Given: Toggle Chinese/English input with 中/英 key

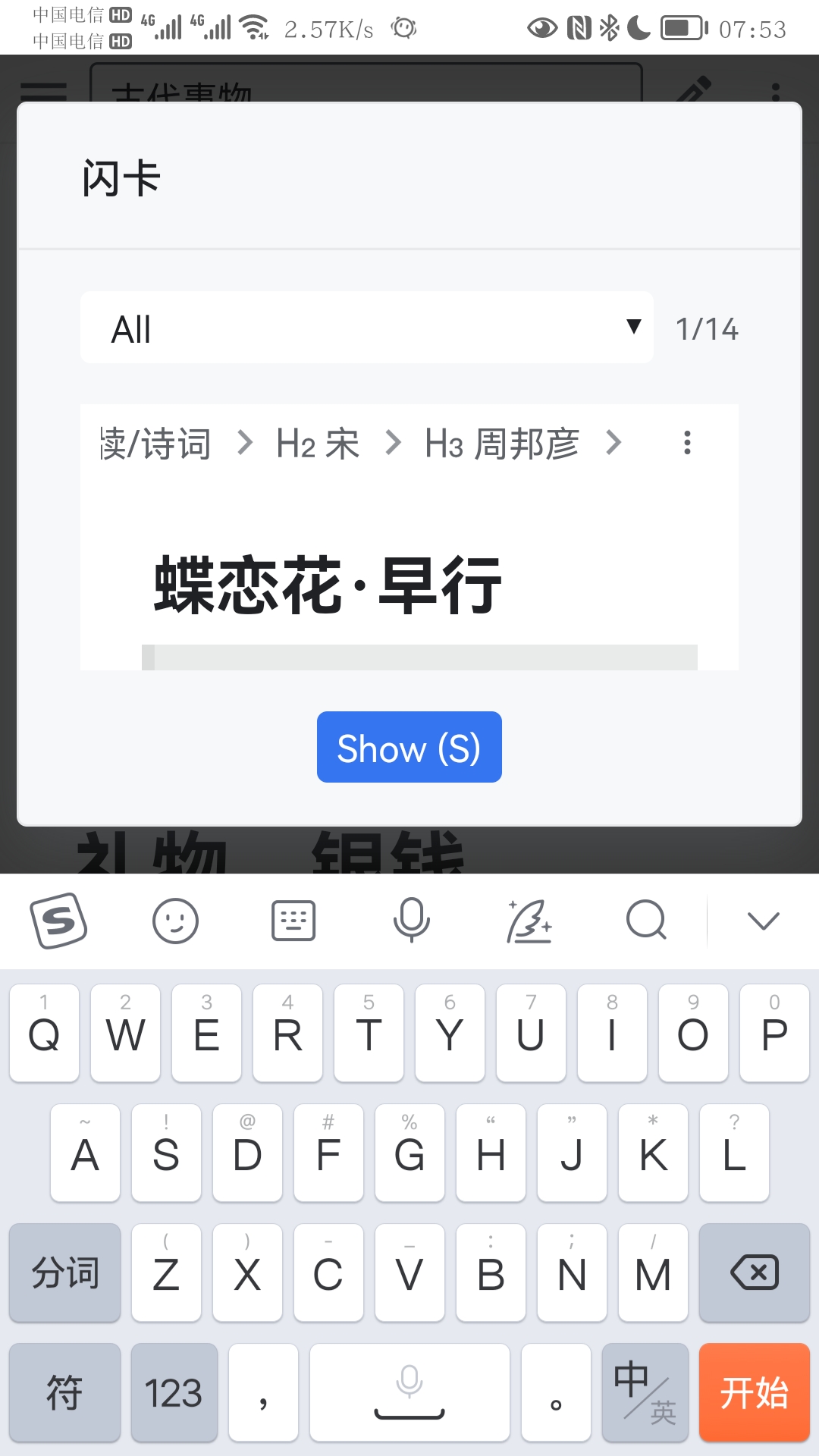Looking at the screenshot, I should (x=645, y=1392).
